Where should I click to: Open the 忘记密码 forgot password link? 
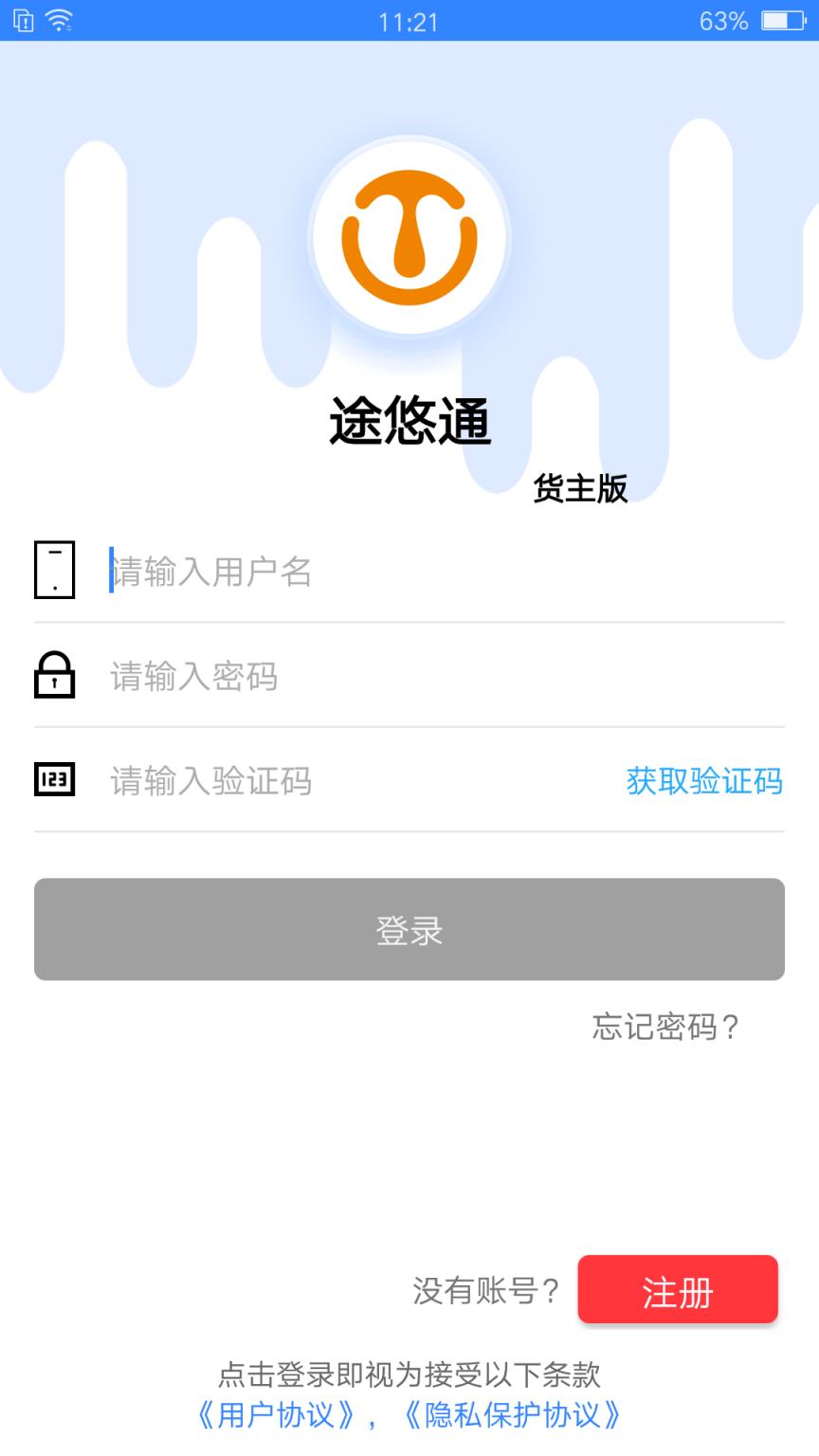click(x=667, y=1028)
